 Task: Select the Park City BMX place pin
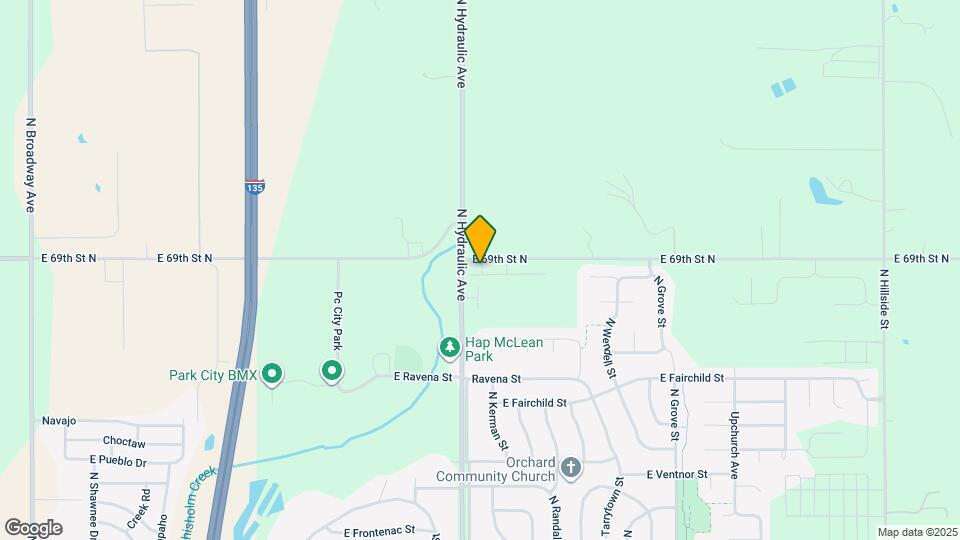coord(271,374)
